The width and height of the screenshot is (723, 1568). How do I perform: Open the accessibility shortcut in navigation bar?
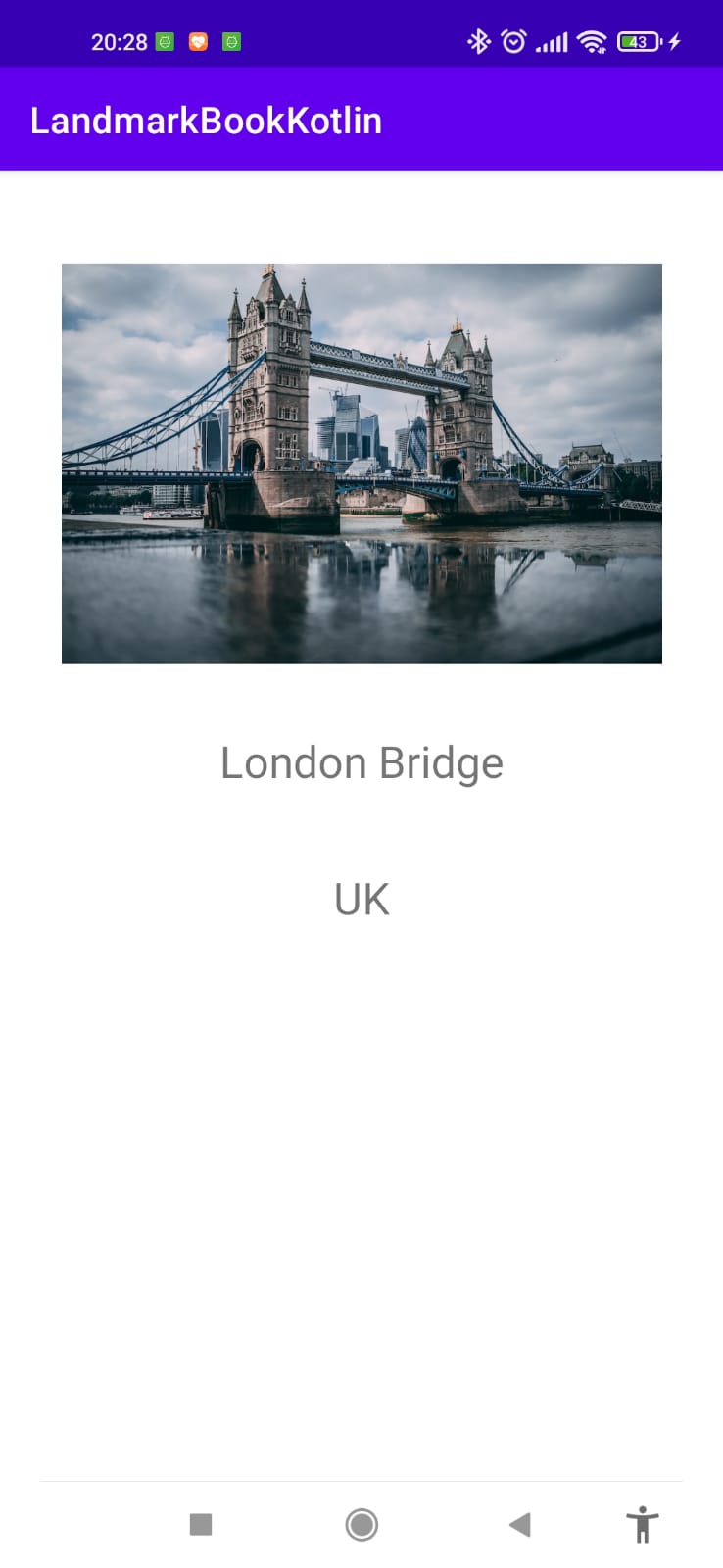(x=643, y=1525)
